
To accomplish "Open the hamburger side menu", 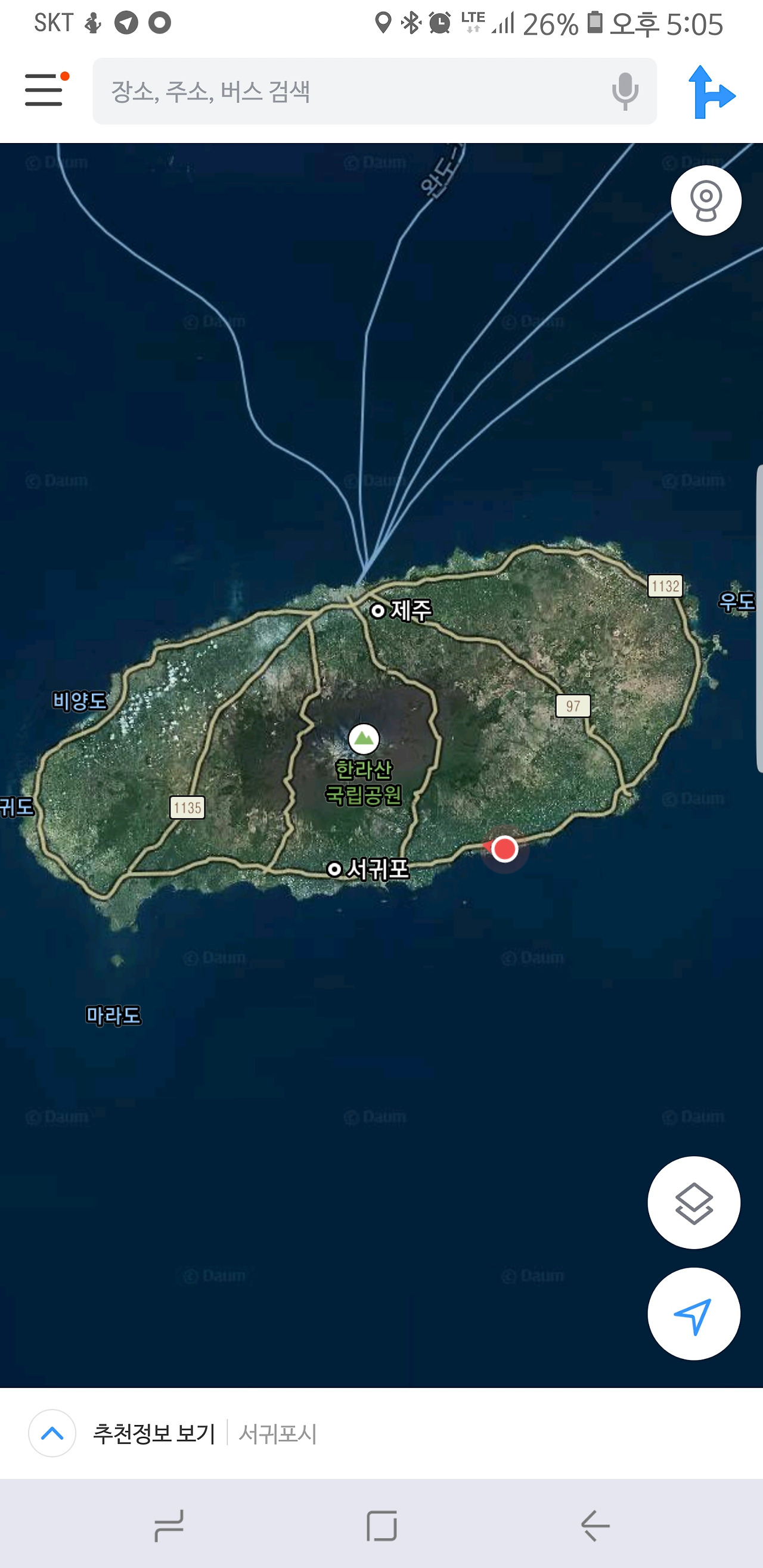I will tap(43, 91).
